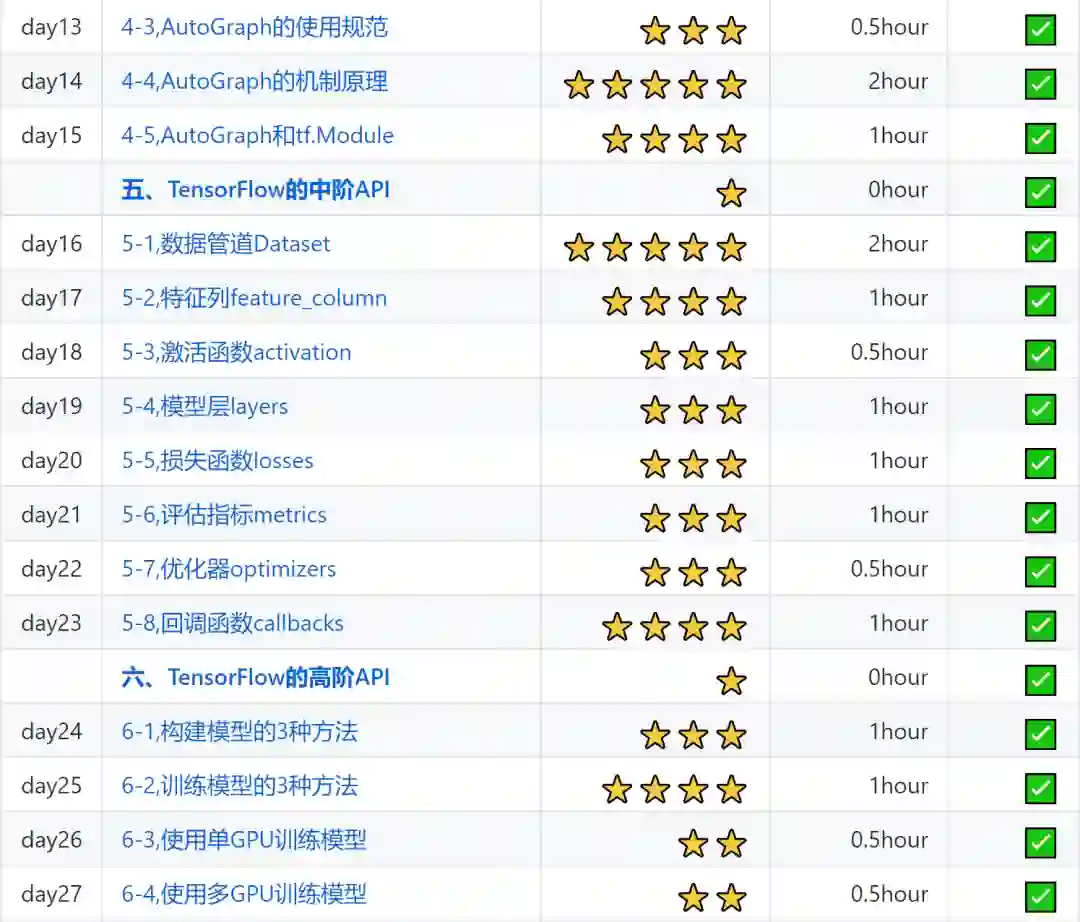Open 6-3 使用单GPU训练模型 link
The height and width of the screenshot is (922, 1080).
[x=244, y=839]
